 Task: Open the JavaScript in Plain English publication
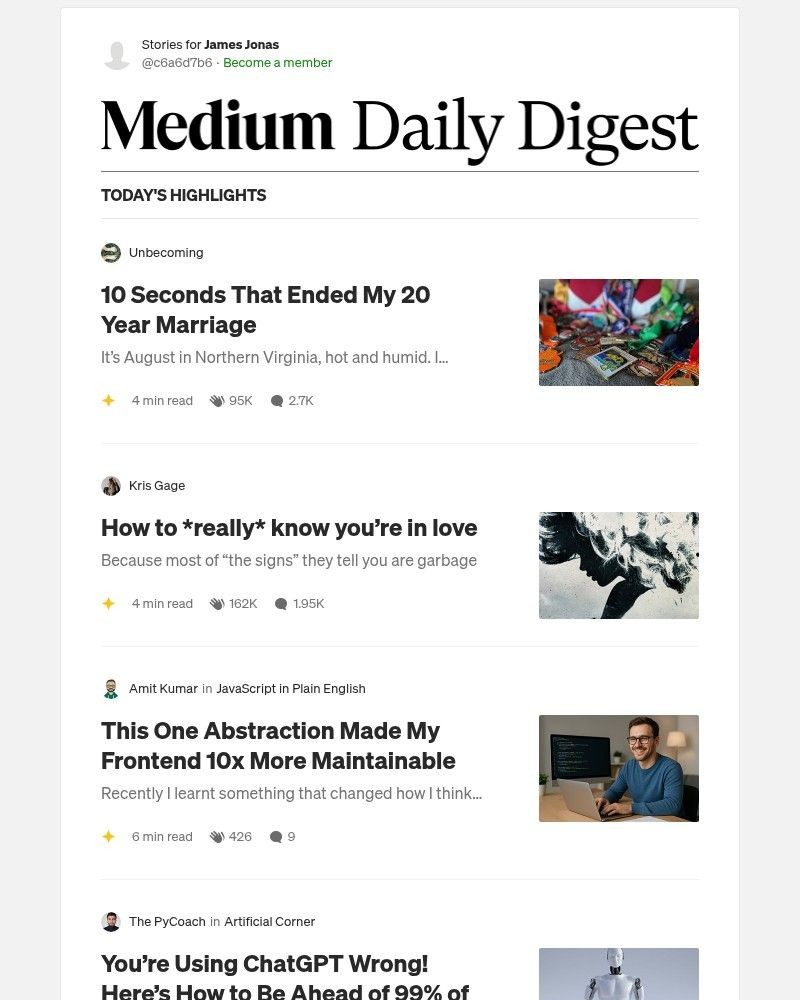[x=290, y=689]
